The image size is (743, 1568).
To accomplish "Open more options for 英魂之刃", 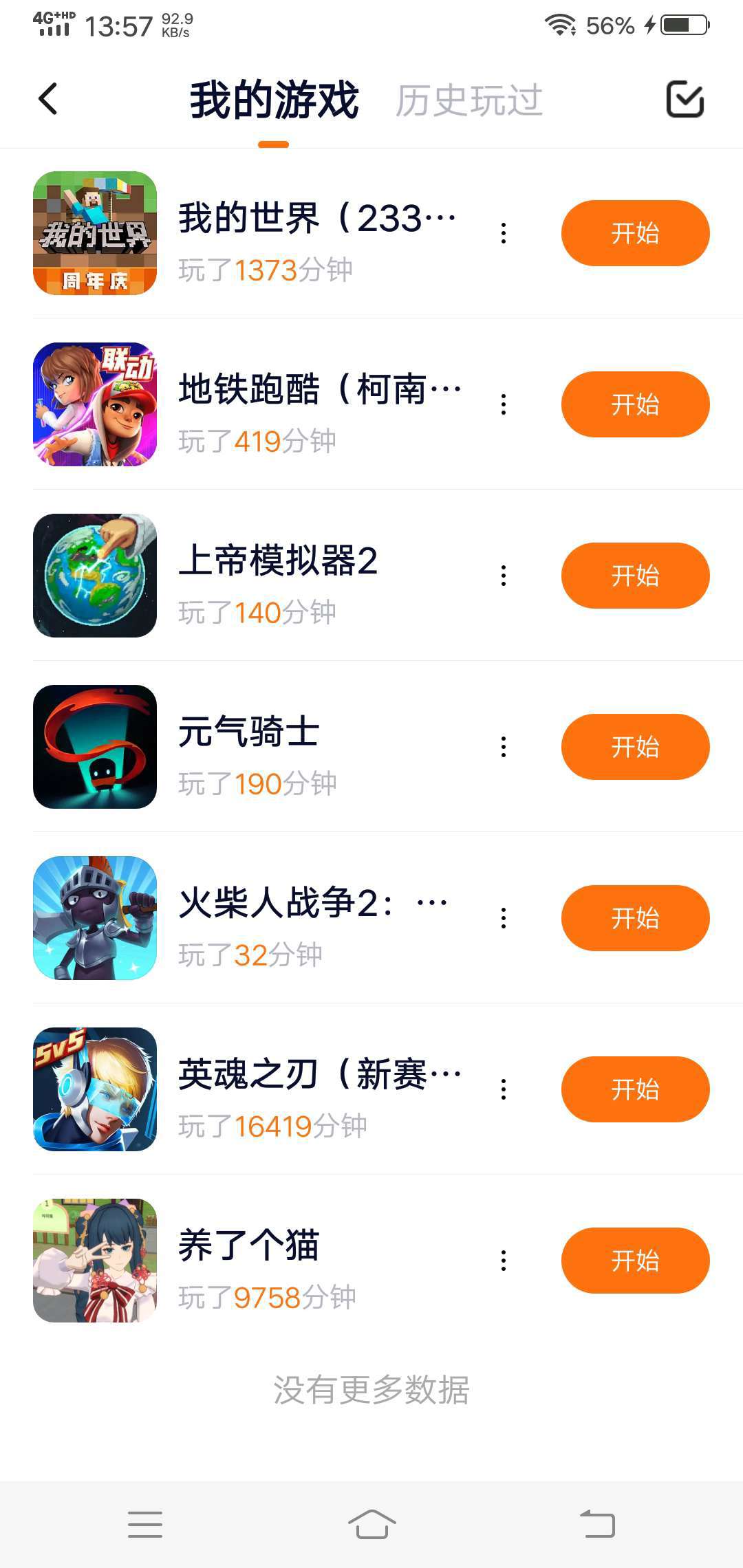I will pos(504,1089).
